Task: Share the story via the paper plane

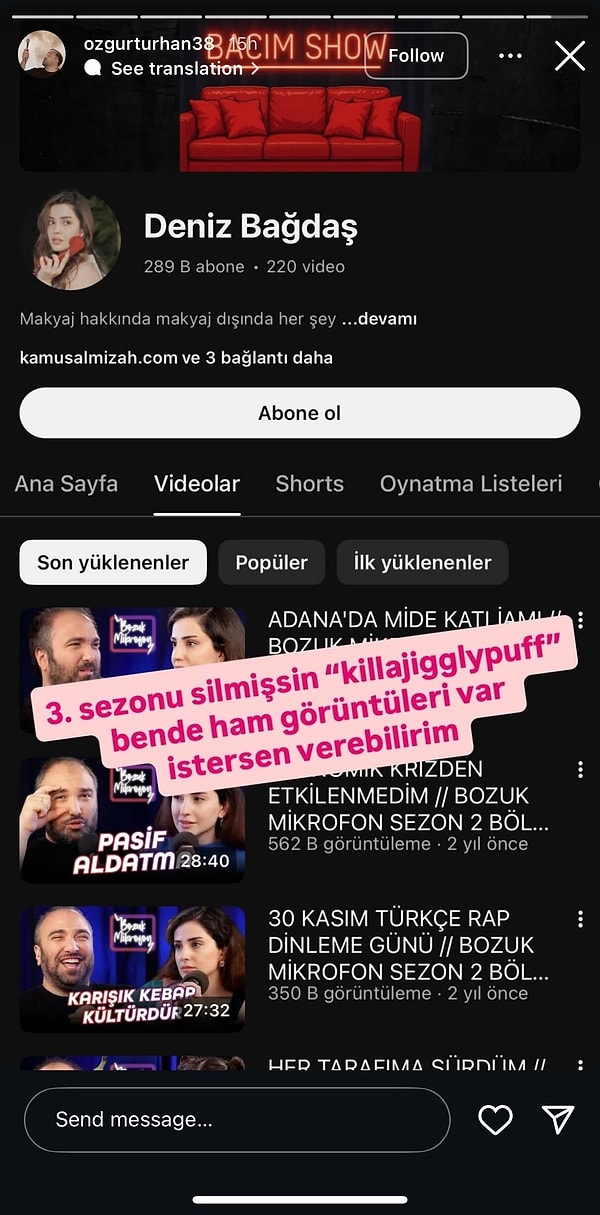Action: point(557,1120)
